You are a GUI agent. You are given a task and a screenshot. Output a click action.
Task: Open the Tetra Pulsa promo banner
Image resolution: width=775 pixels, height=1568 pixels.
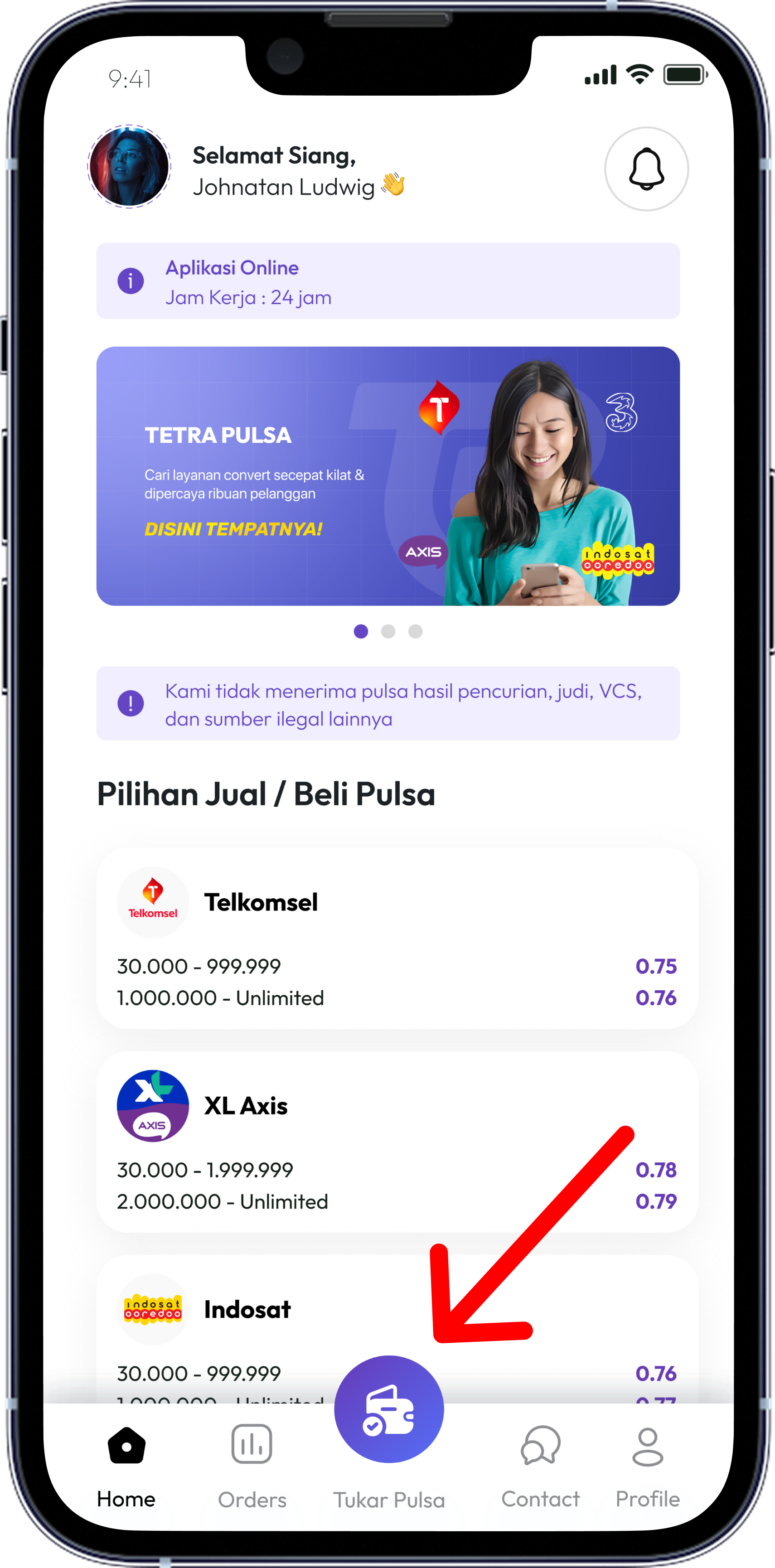click(x=388, y=476)
